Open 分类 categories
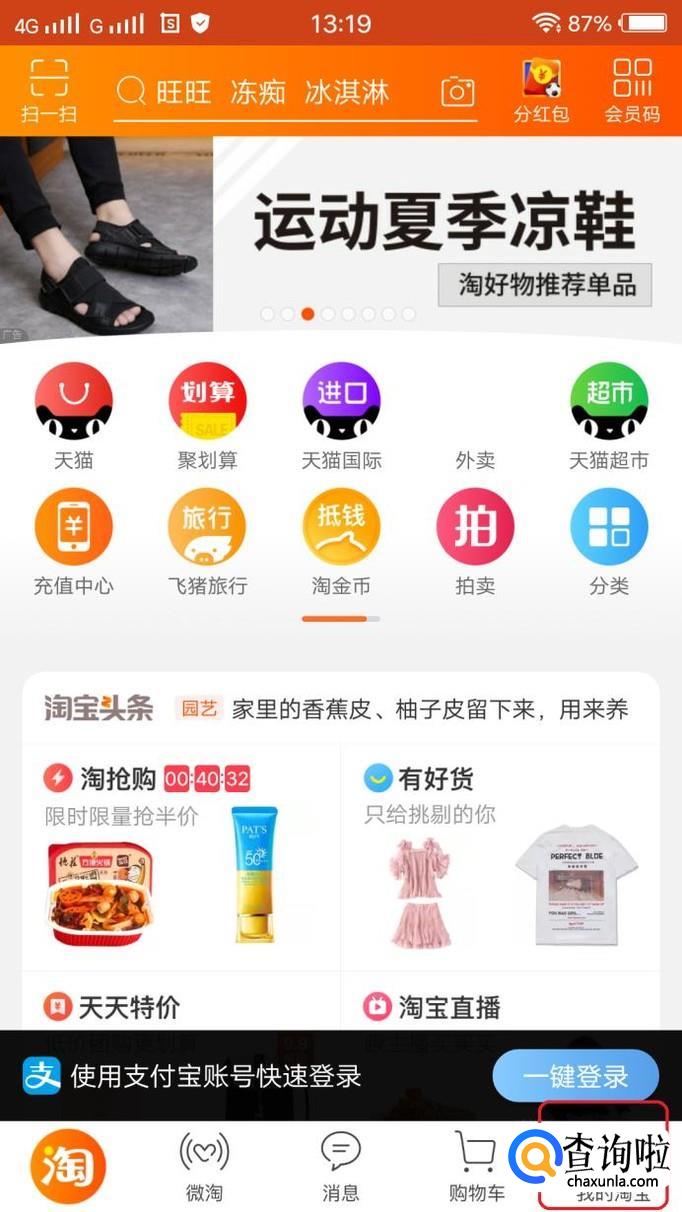 [x=609, y=542]
